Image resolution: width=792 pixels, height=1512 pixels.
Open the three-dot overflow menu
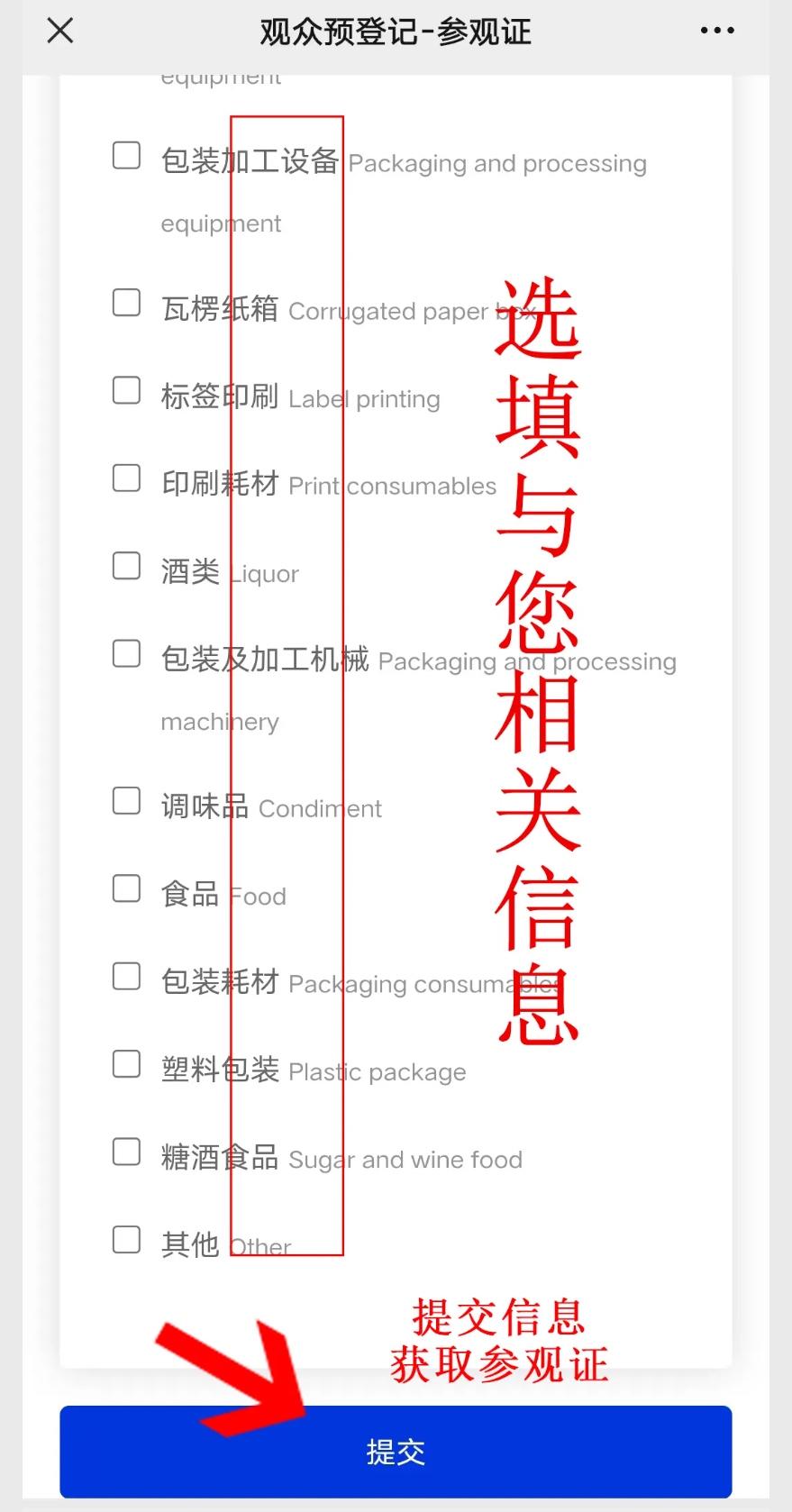[x=717, y=31]
